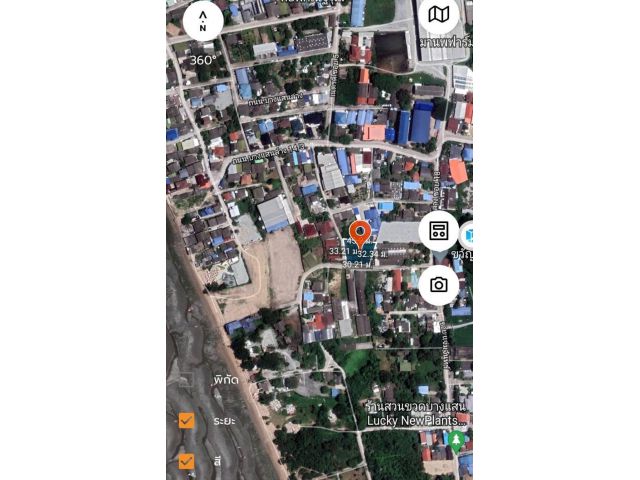Select the orange location pin on the plot

[359, 234]
